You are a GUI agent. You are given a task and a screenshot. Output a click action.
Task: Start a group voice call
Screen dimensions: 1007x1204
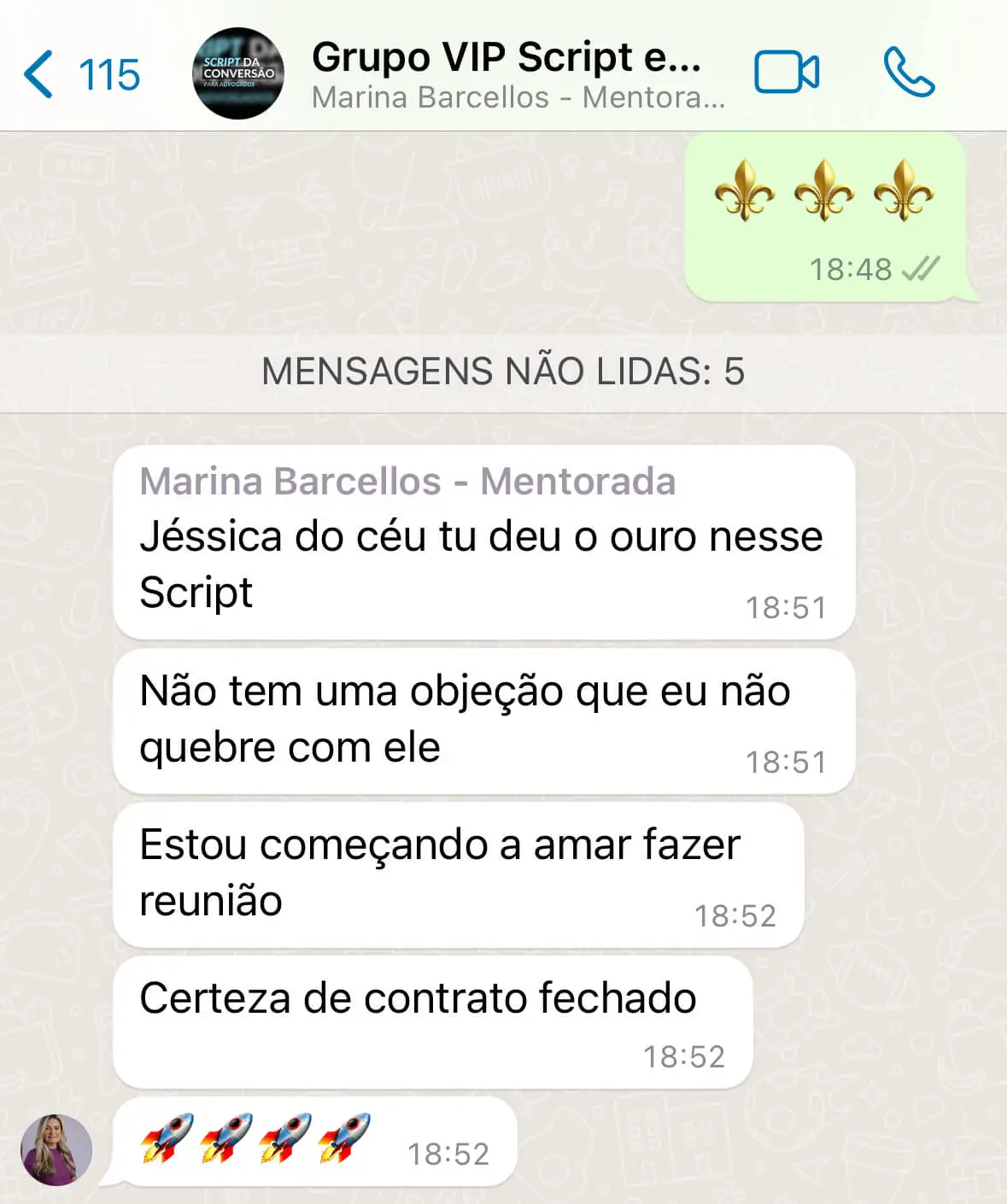pyautogui.click(x=909, y=73)
